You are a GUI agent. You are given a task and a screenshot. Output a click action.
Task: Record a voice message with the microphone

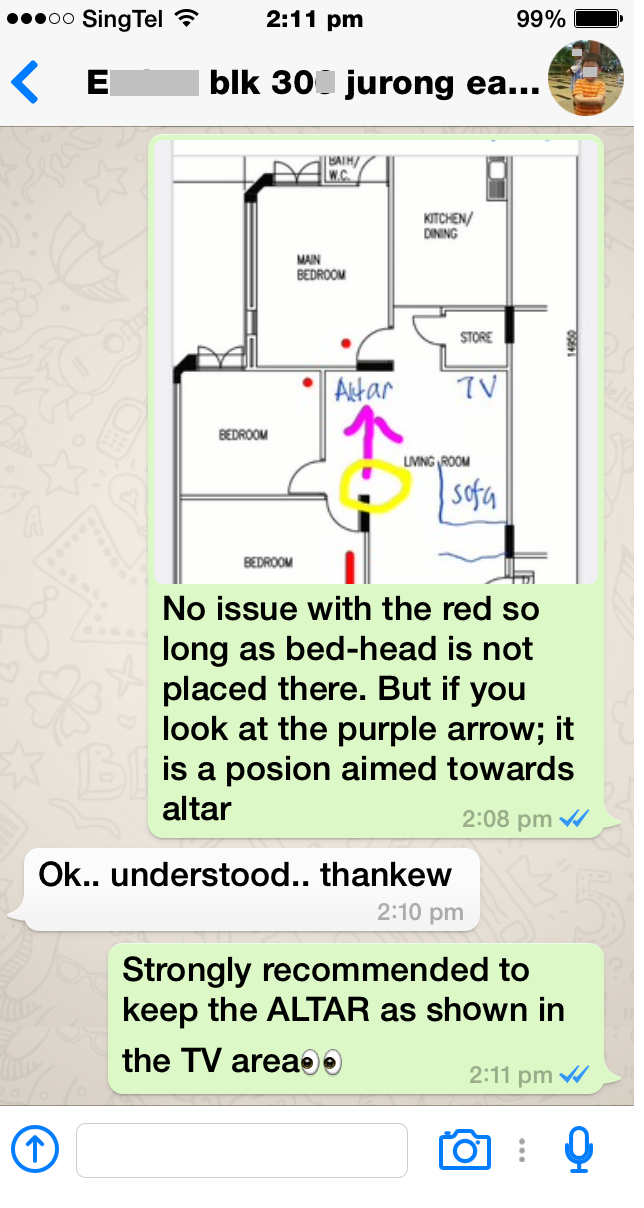(x=579, y=1150)
